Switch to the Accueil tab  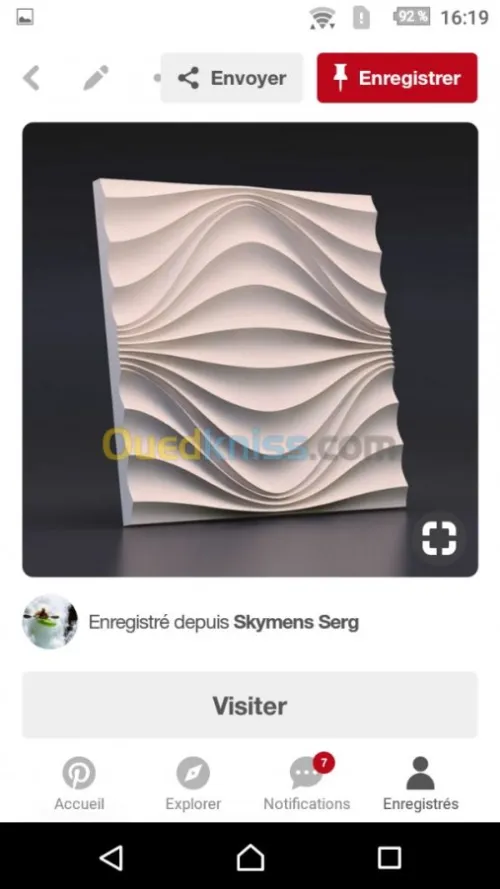click(x=79, y=784)
